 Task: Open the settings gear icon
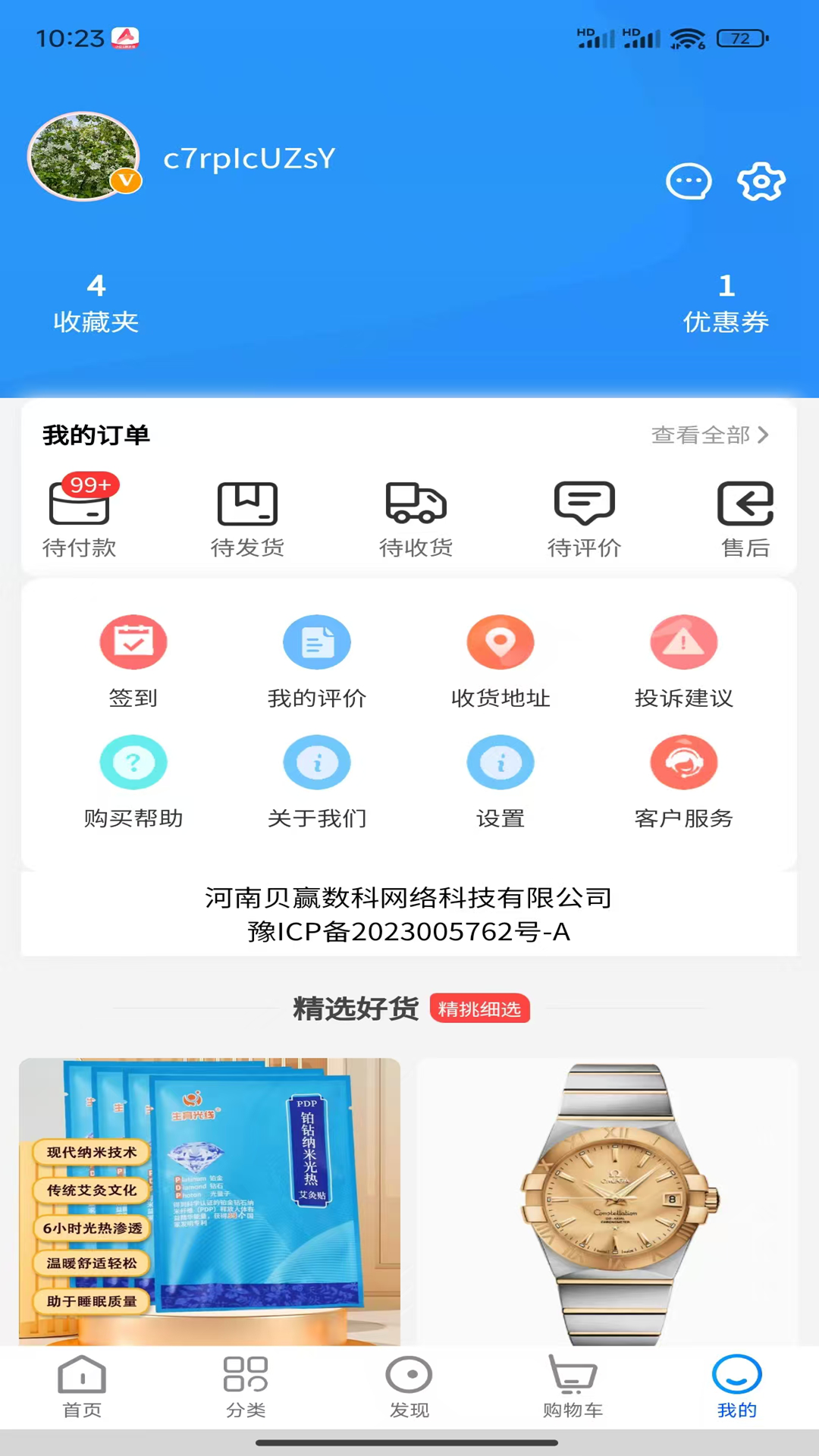coord(761,181)
